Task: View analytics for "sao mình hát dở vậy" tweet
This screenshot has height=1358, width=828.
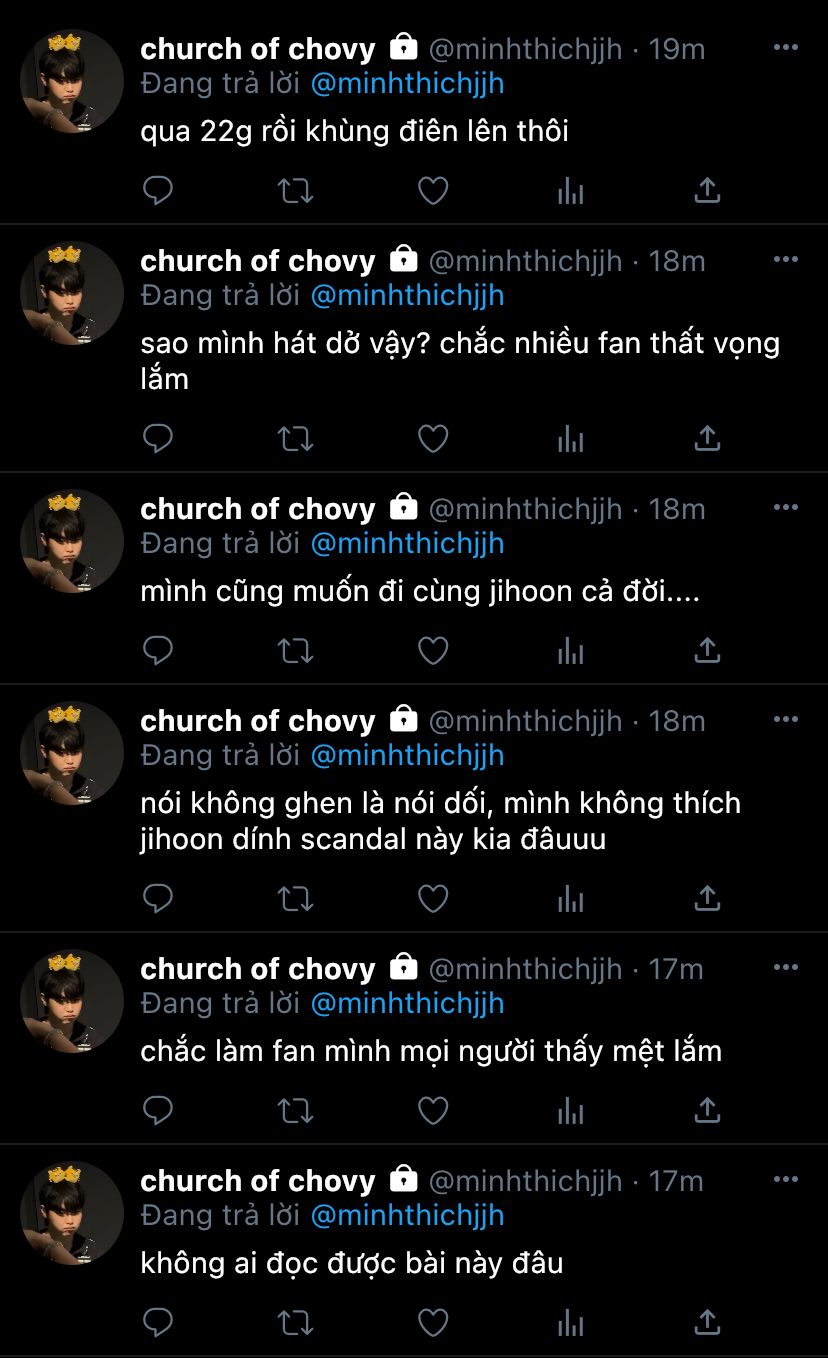Action: (x=570, y=438)
